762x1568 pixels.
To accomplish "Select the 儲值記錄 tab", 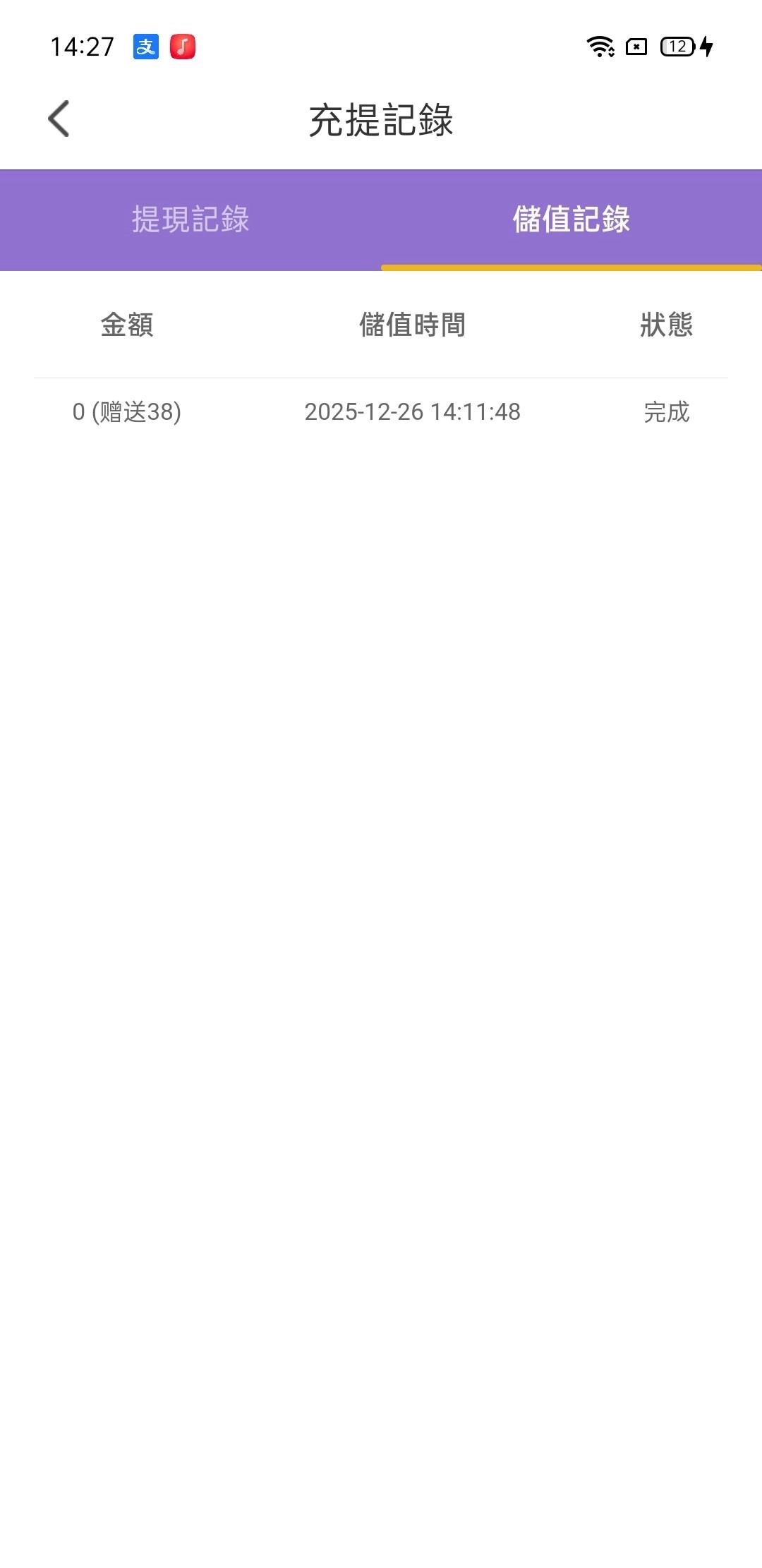I will [571, 219].
